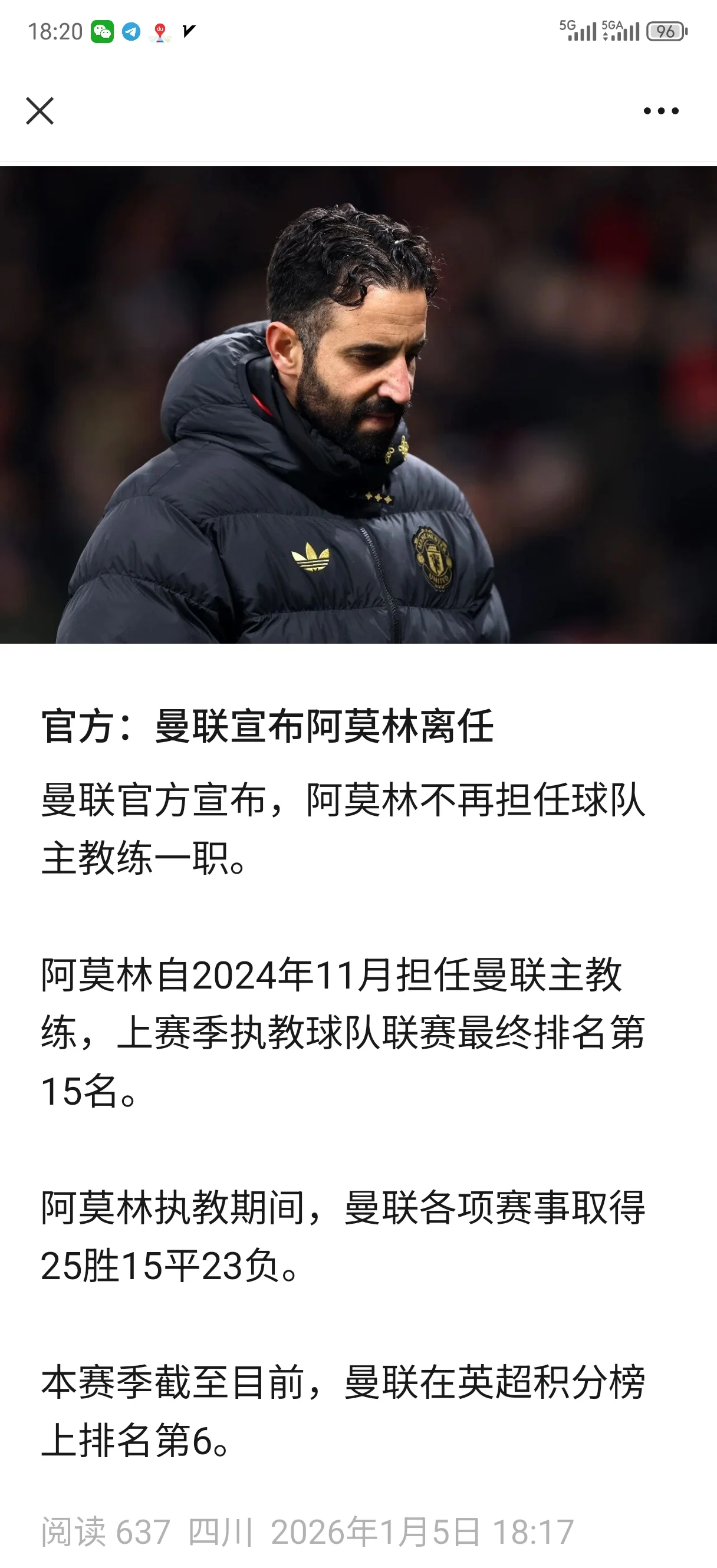Open the three-dot more options menu

point(661,111)
